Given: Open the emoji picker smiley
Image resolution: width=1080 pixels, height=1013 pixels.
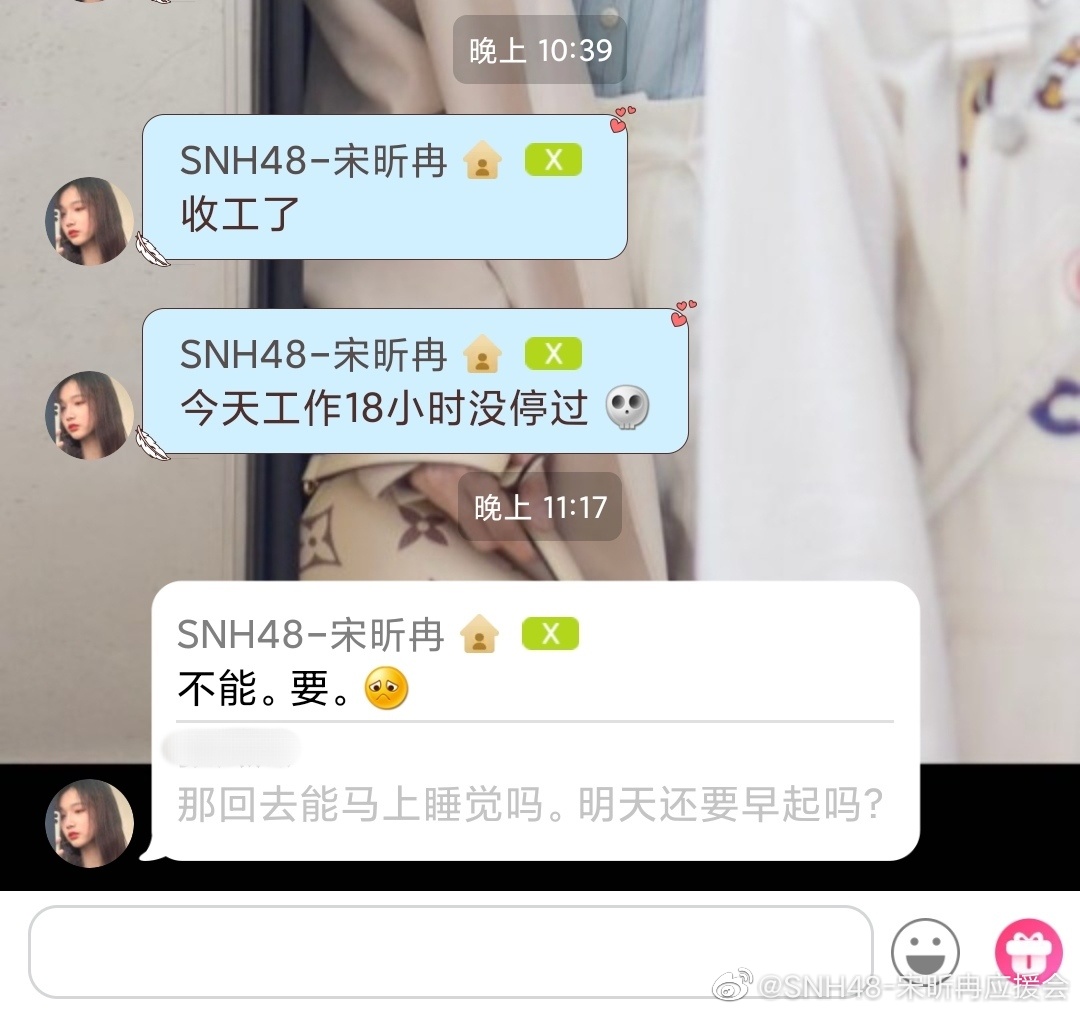Looking at the screenshot, I should tap(925, 953).
